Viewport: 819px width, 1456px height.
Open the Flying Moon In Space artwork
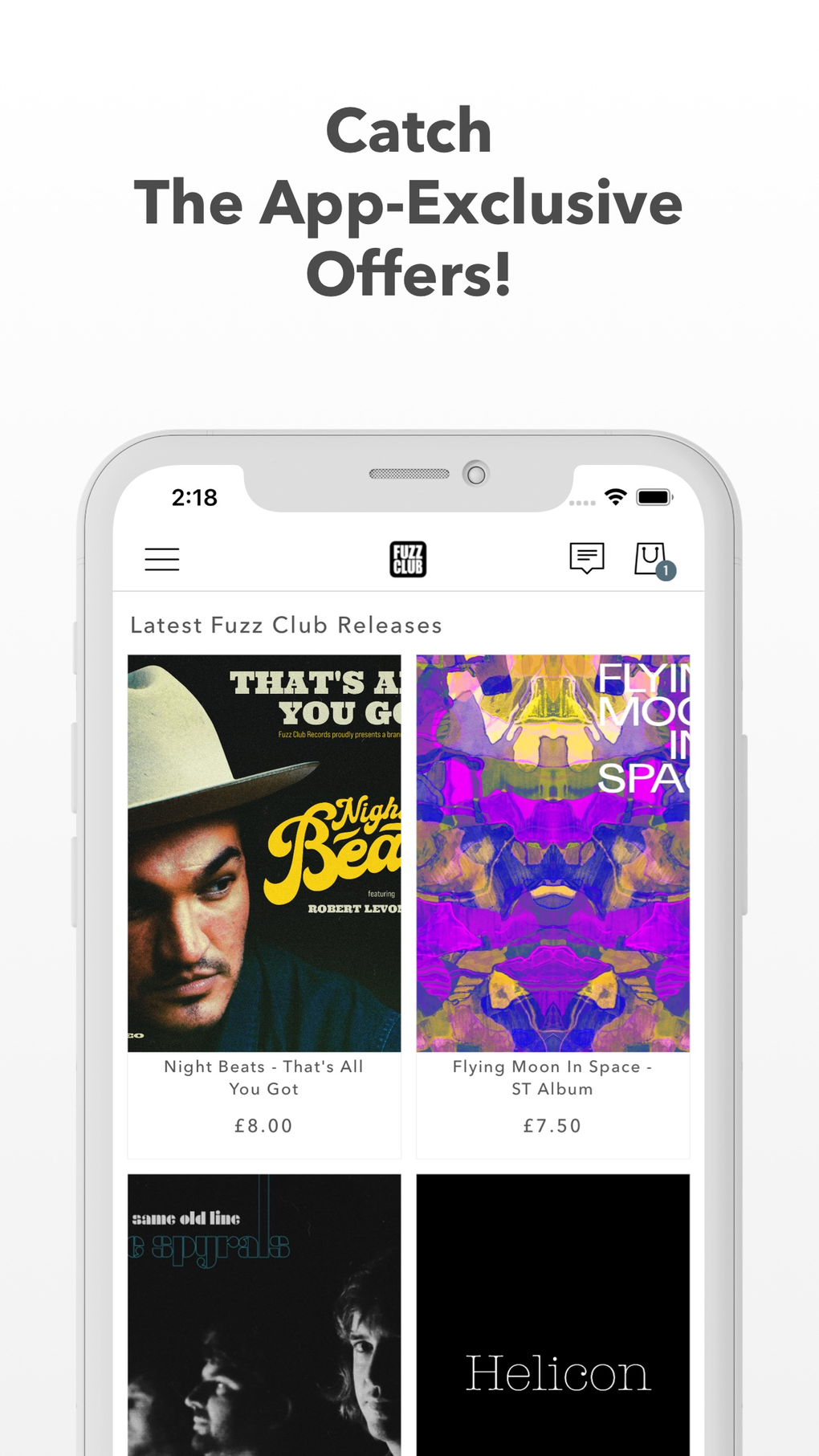552,851
